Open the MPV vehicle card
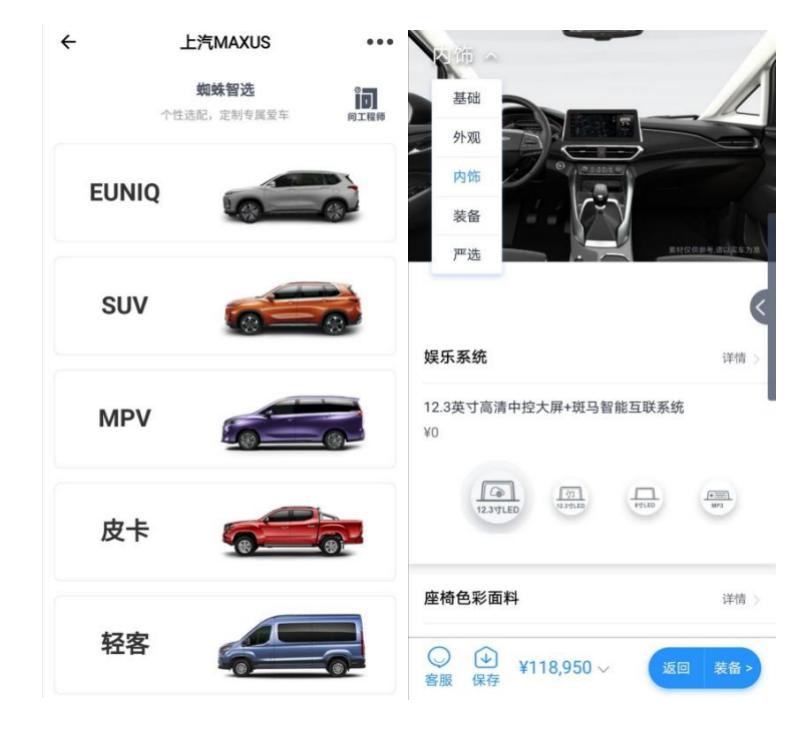 224,419
